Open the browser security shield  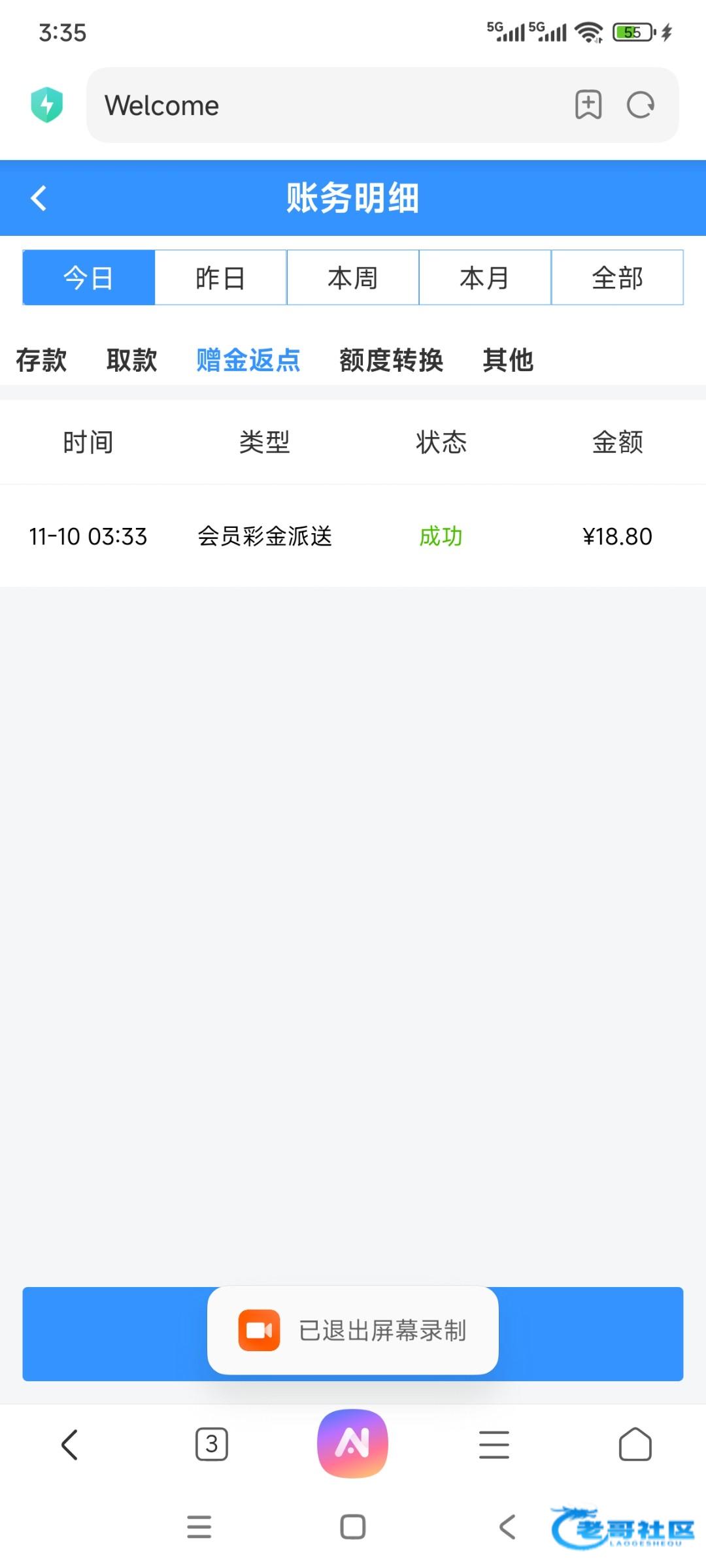point(47,105)
